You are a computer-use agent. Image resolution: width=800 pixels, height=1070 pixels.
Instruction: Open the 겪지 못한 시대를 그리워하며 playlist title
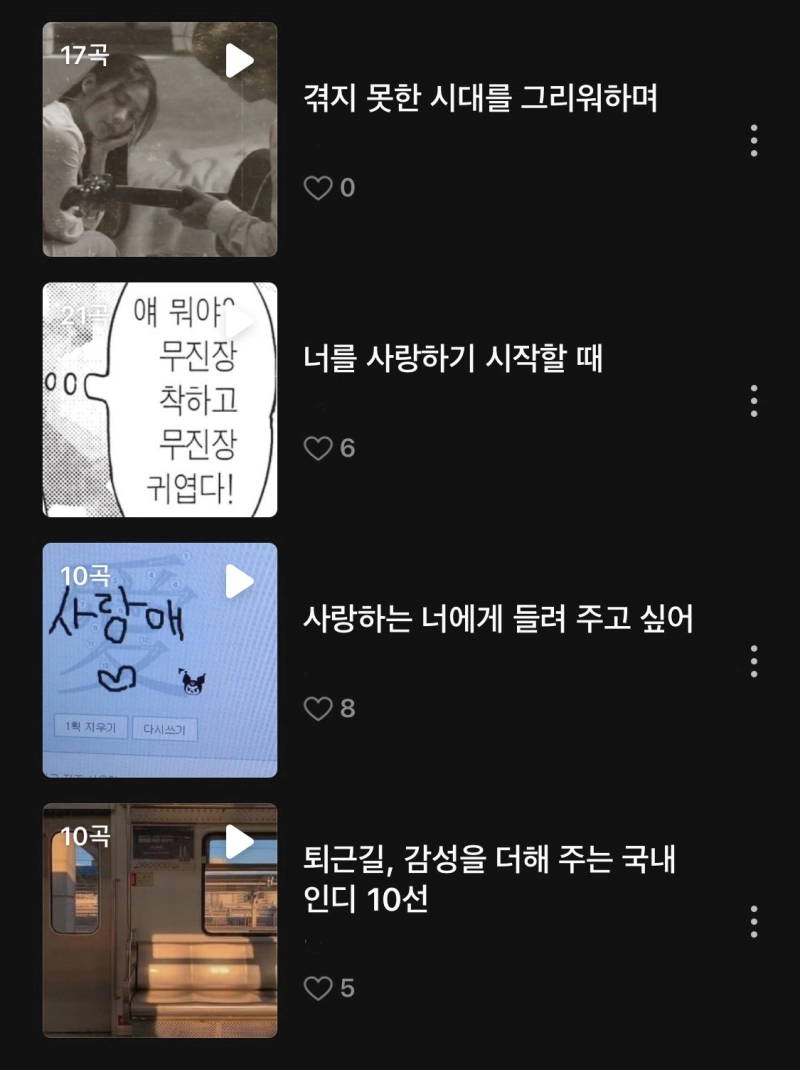coord(480,98)
